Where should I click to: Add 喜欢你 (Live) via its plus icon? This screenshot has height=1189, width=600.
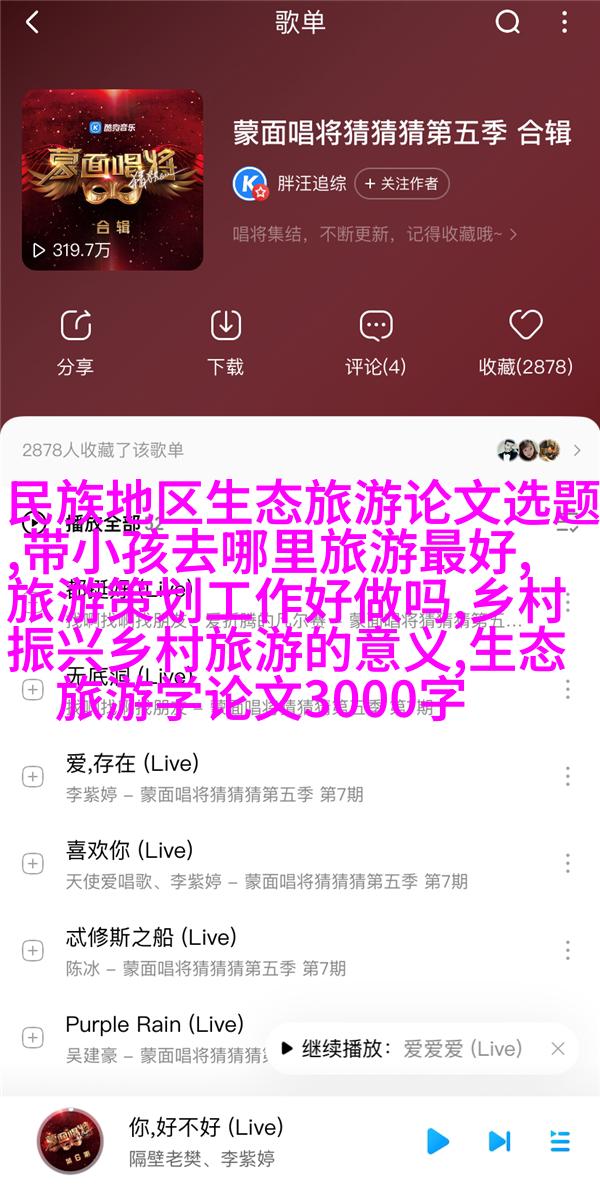tap(32, 864)
